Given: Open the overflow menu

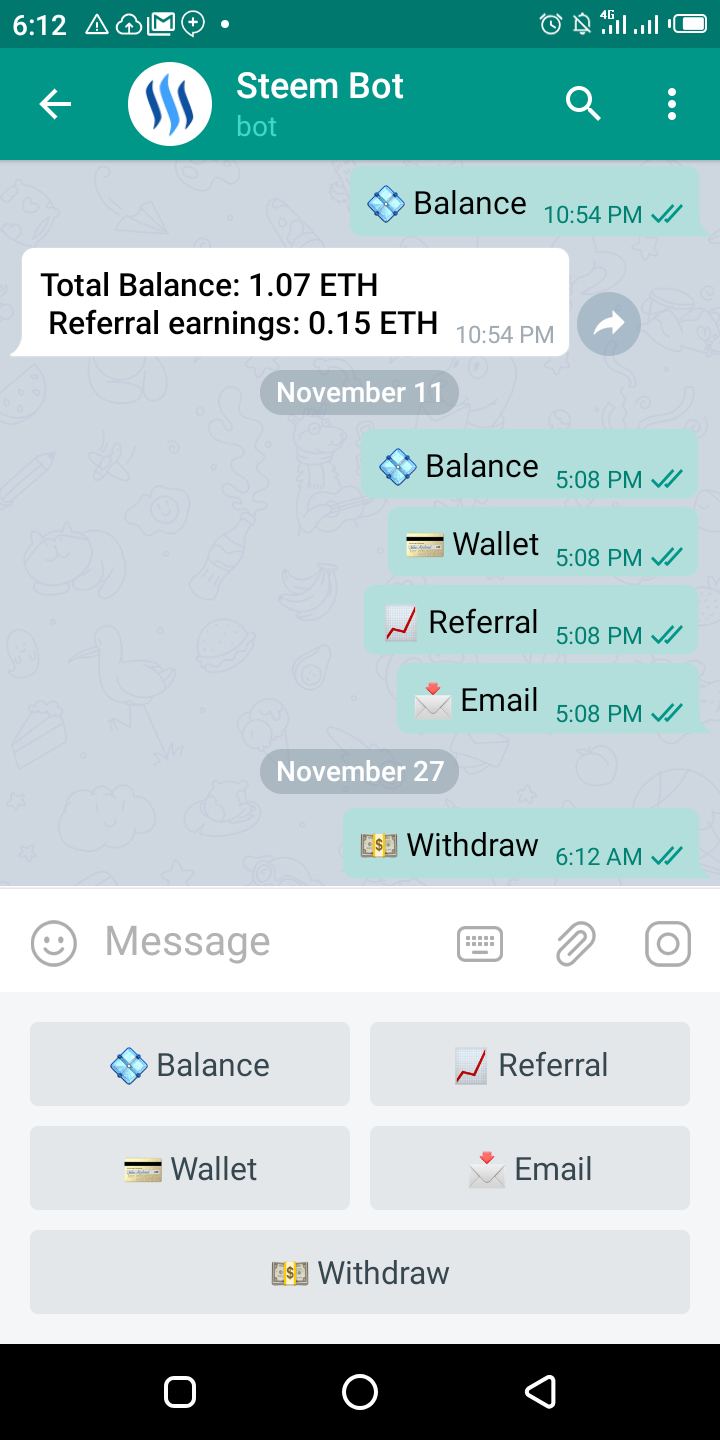Looking at the screenshot, I should 672,104.
